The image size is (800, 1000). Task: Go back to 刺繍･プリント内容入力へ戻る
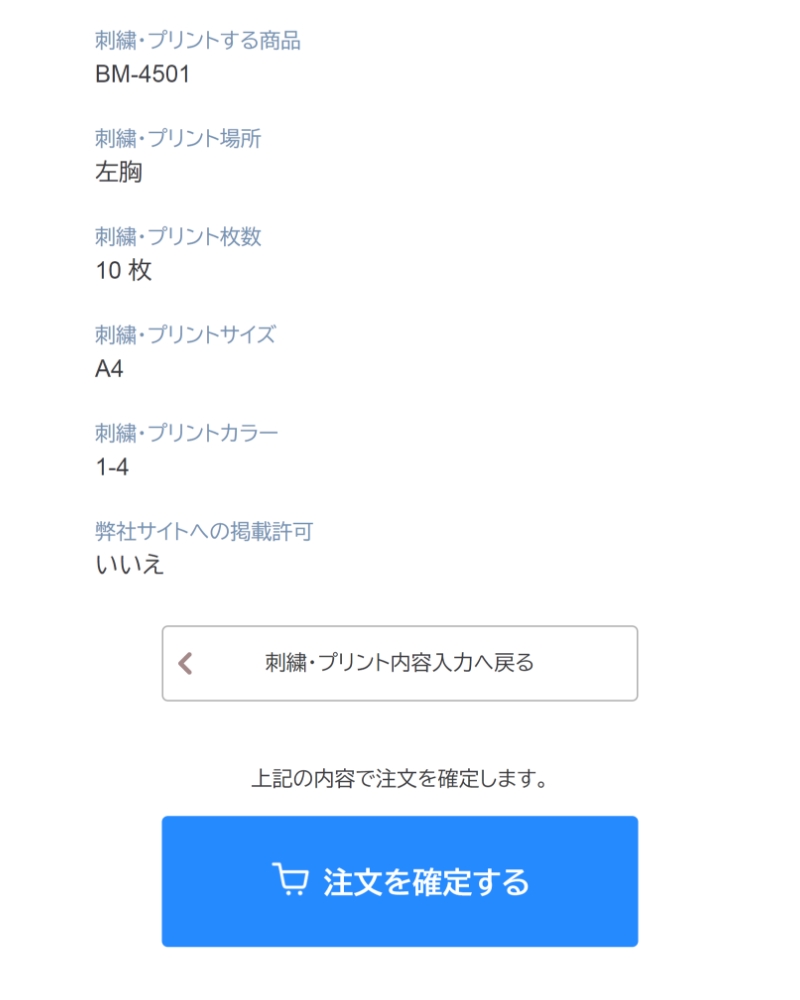(399, 663)
